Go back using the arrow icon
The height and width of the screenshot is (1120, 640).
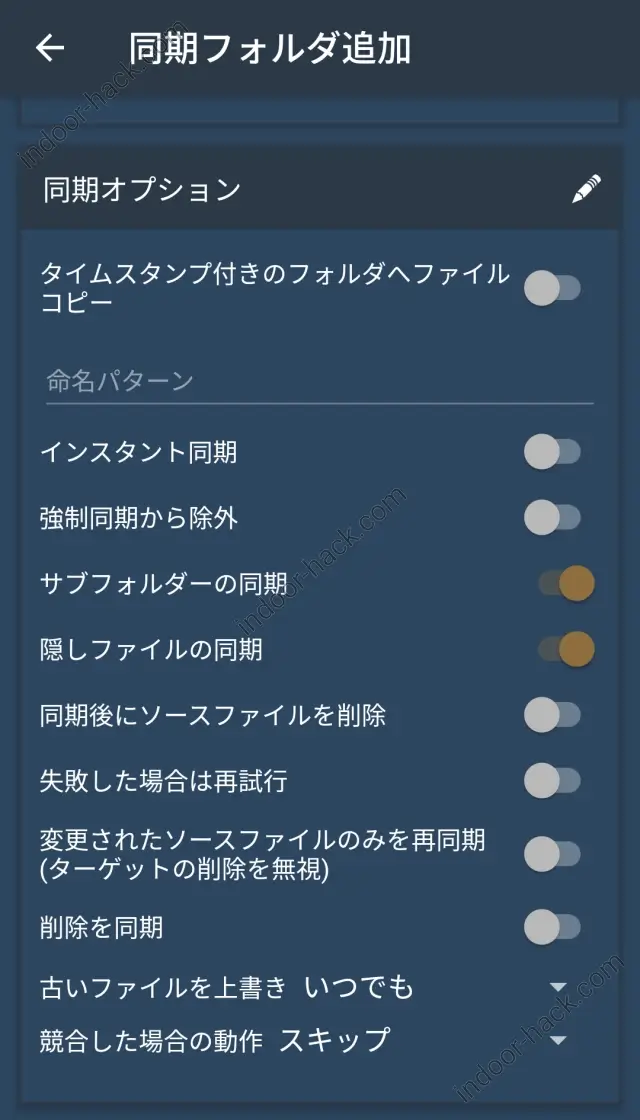point(49,48)
